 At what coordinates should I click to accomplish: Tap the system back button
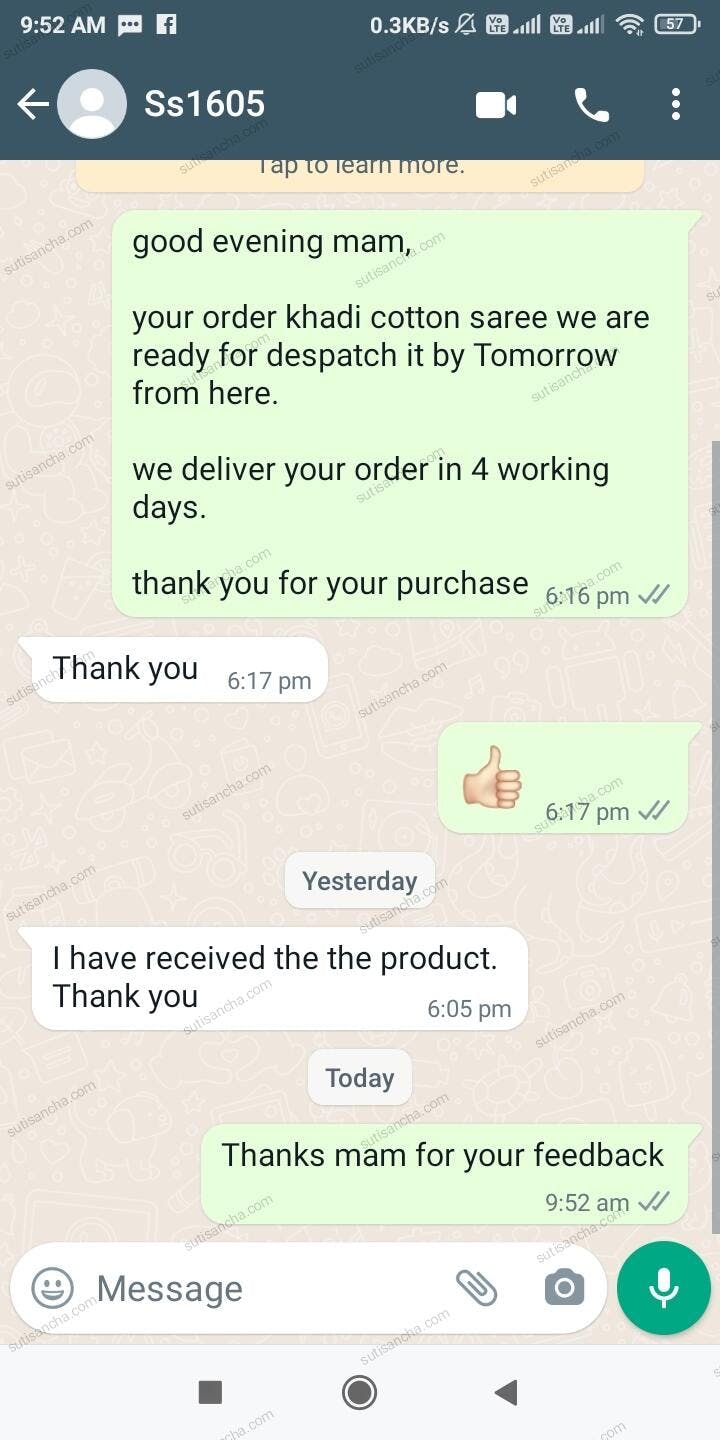507,1392
